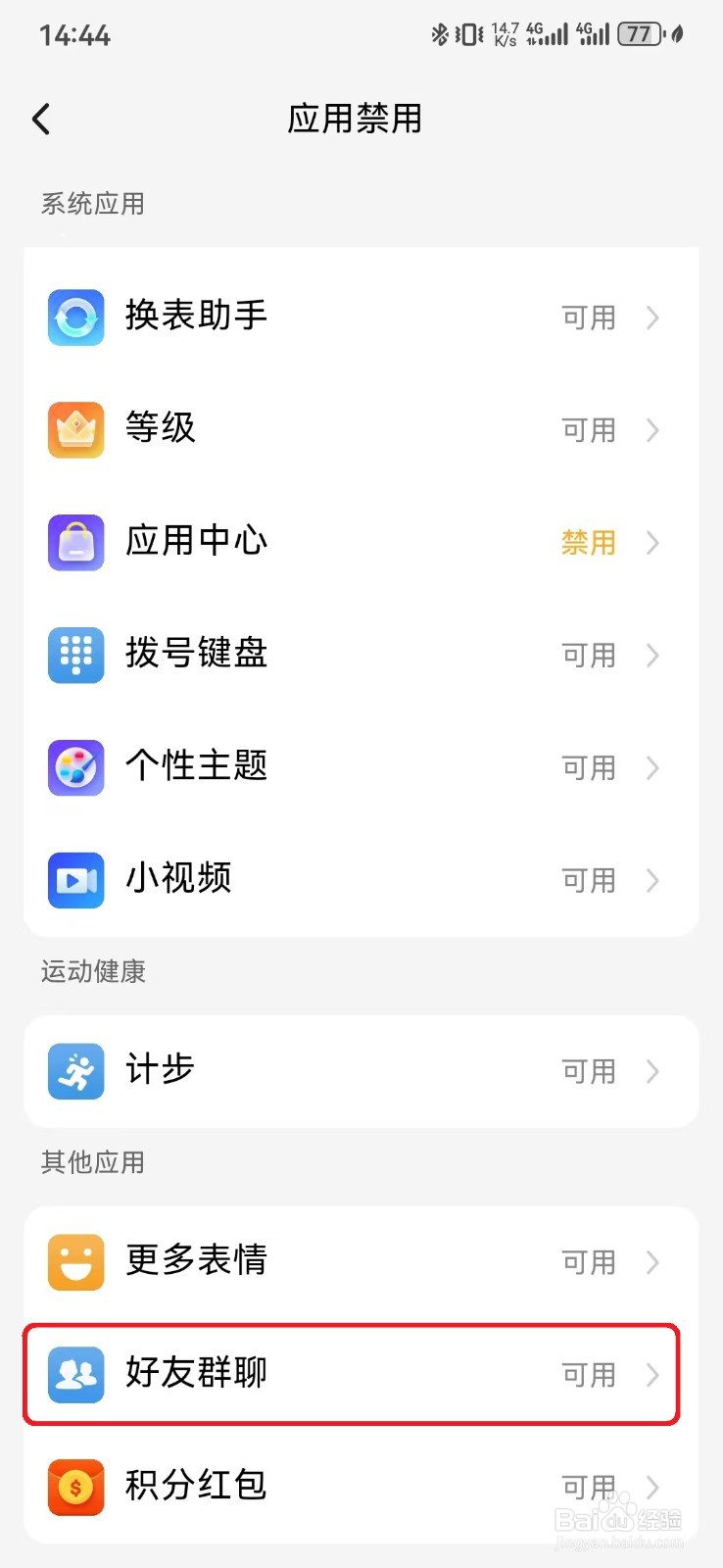Open the 拨号键盘 dial pad icon
Image resolution: width=723 pixels, height=1568 pixels.
[x=75, y=655]
